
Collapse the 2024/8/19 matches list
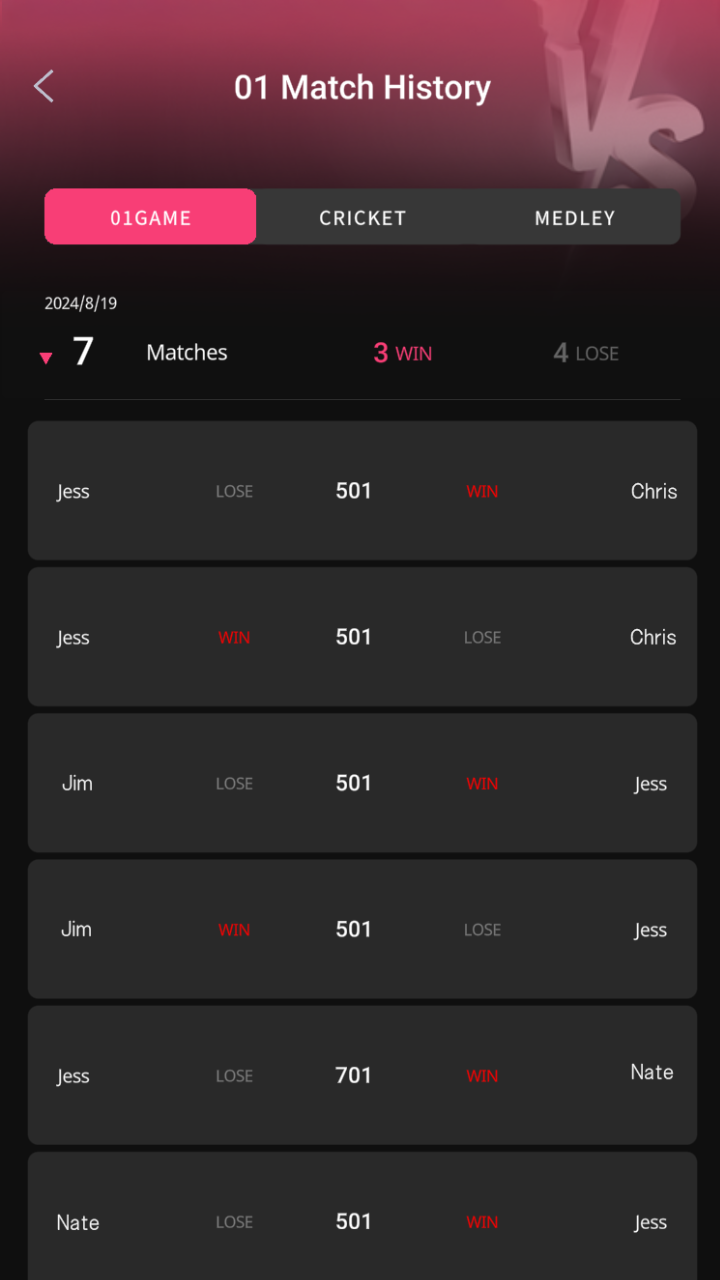pyautogui.click(x=45, y=357)
